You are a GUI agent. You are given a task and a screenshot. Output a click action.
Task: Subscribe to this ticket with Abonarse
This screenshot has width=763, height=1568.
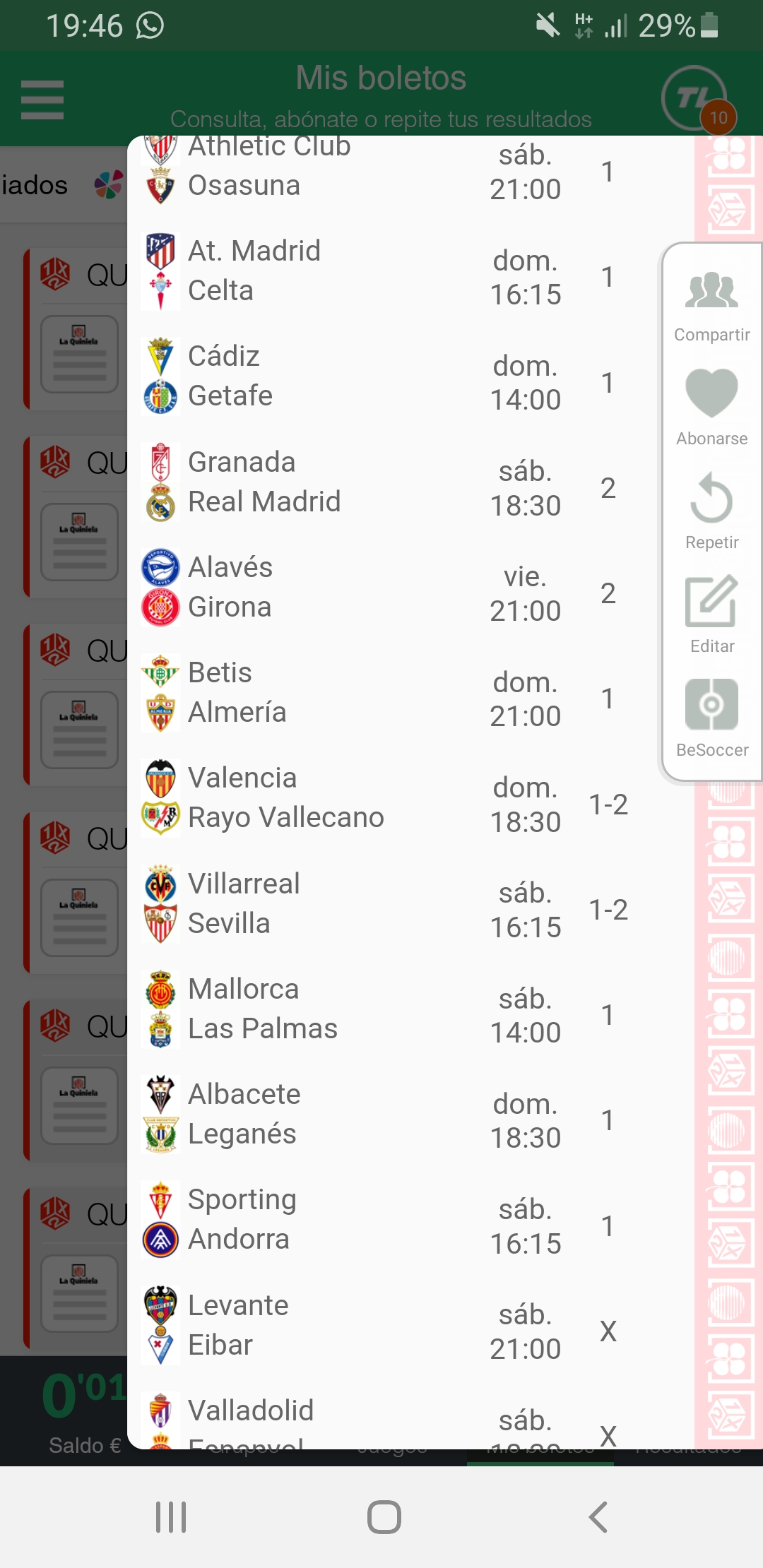[x=711, y=408]
